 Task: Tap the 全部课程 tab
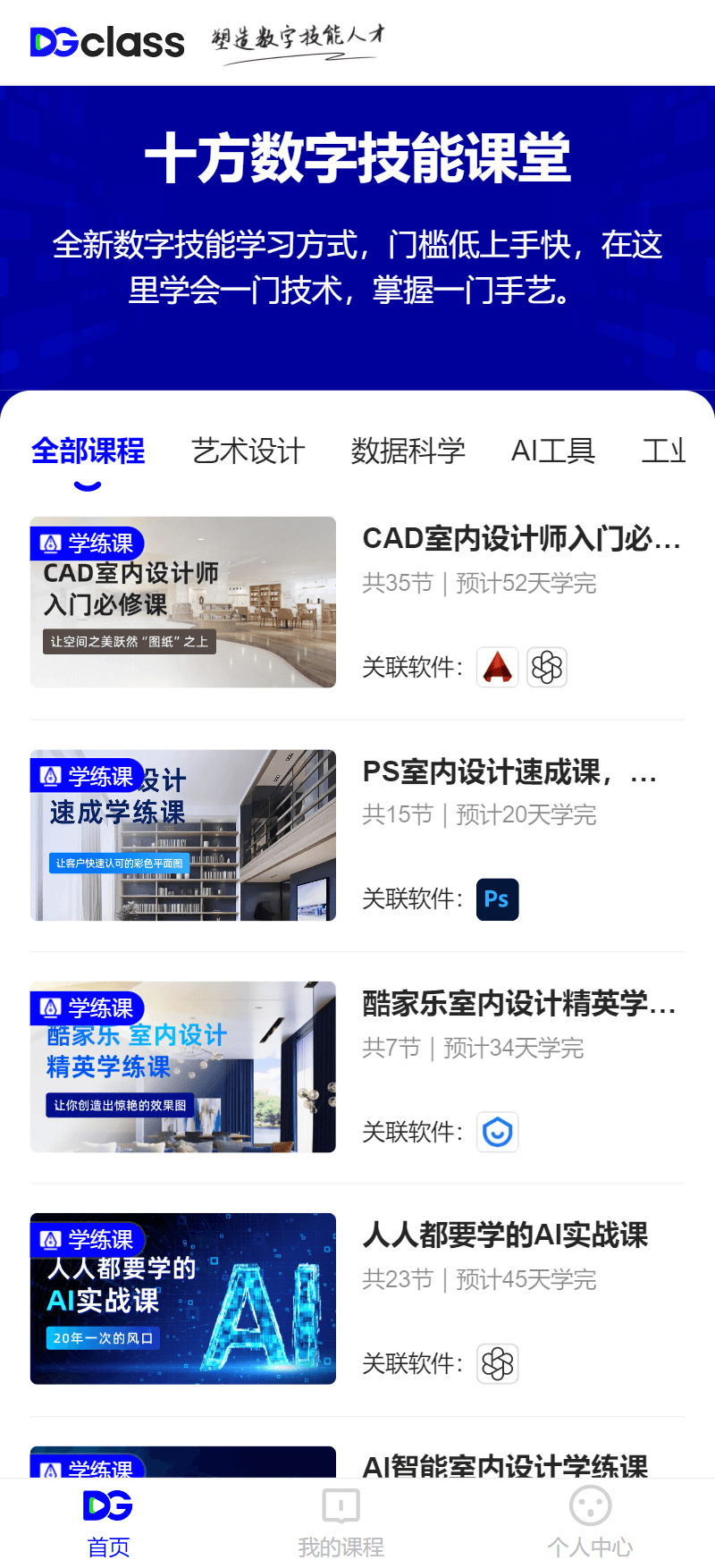88,451
